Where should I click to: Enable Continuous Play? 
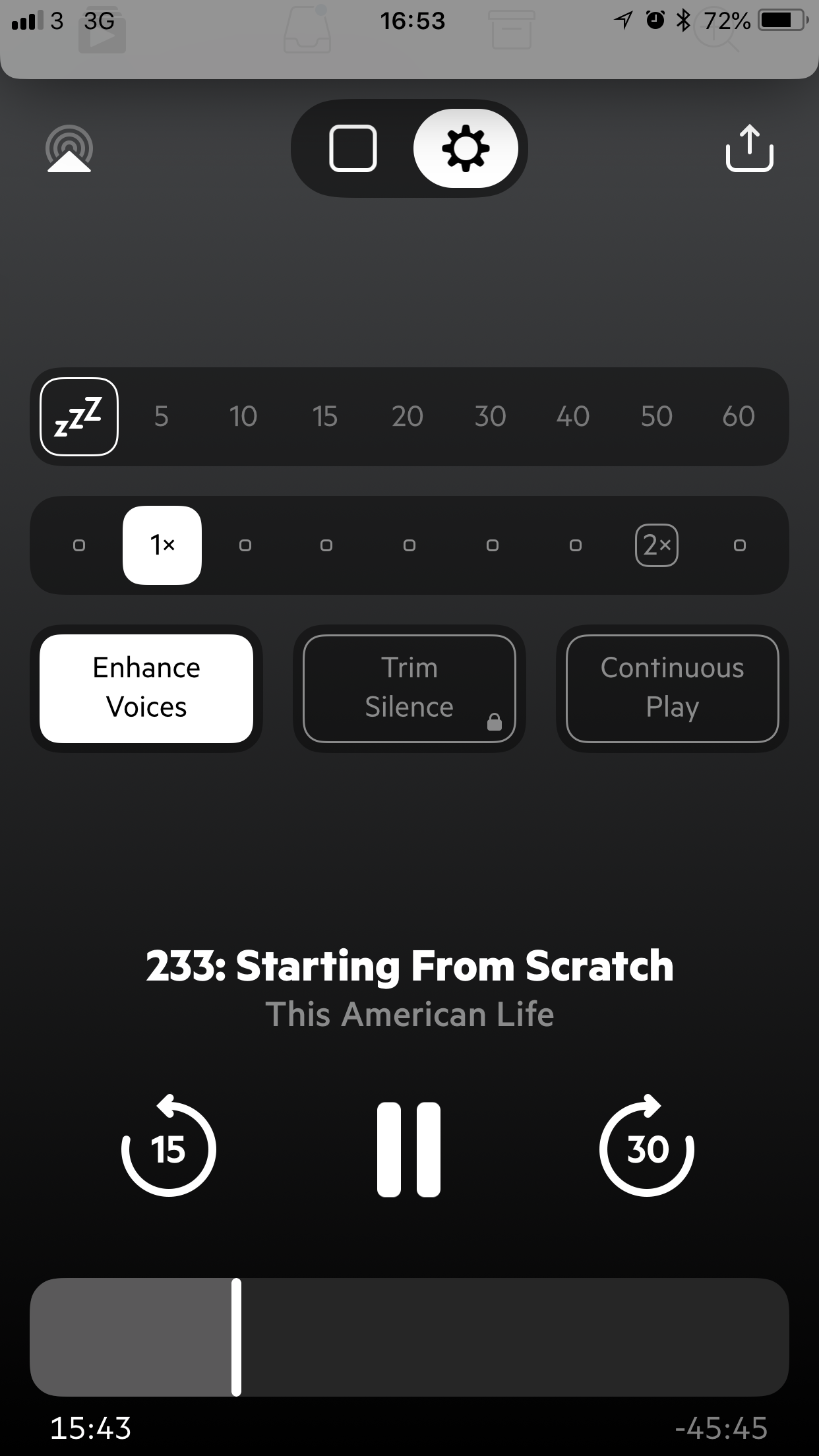(672, 688)
